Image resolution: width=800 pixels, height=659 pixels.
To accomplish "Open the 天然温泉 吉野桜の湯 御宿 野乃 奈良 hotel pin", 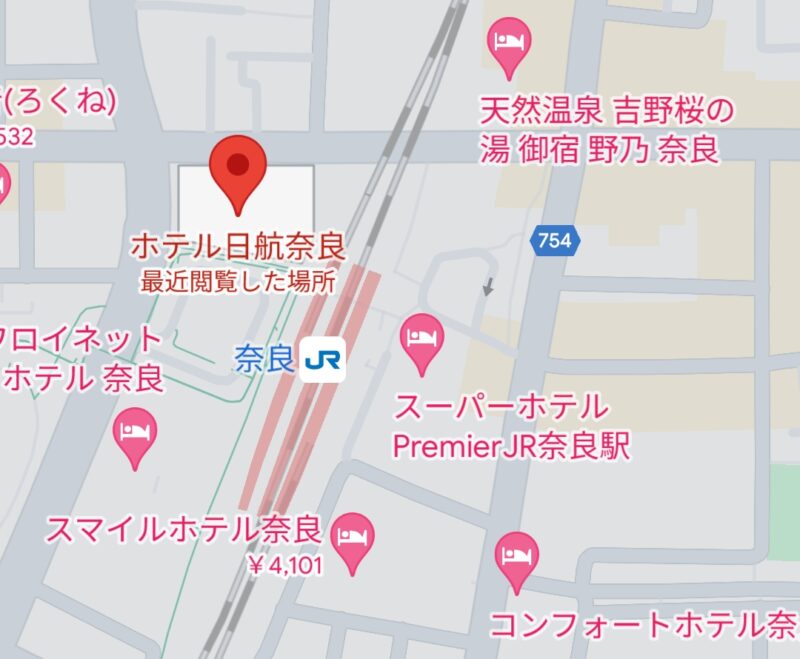I will [x=508, y=45].
